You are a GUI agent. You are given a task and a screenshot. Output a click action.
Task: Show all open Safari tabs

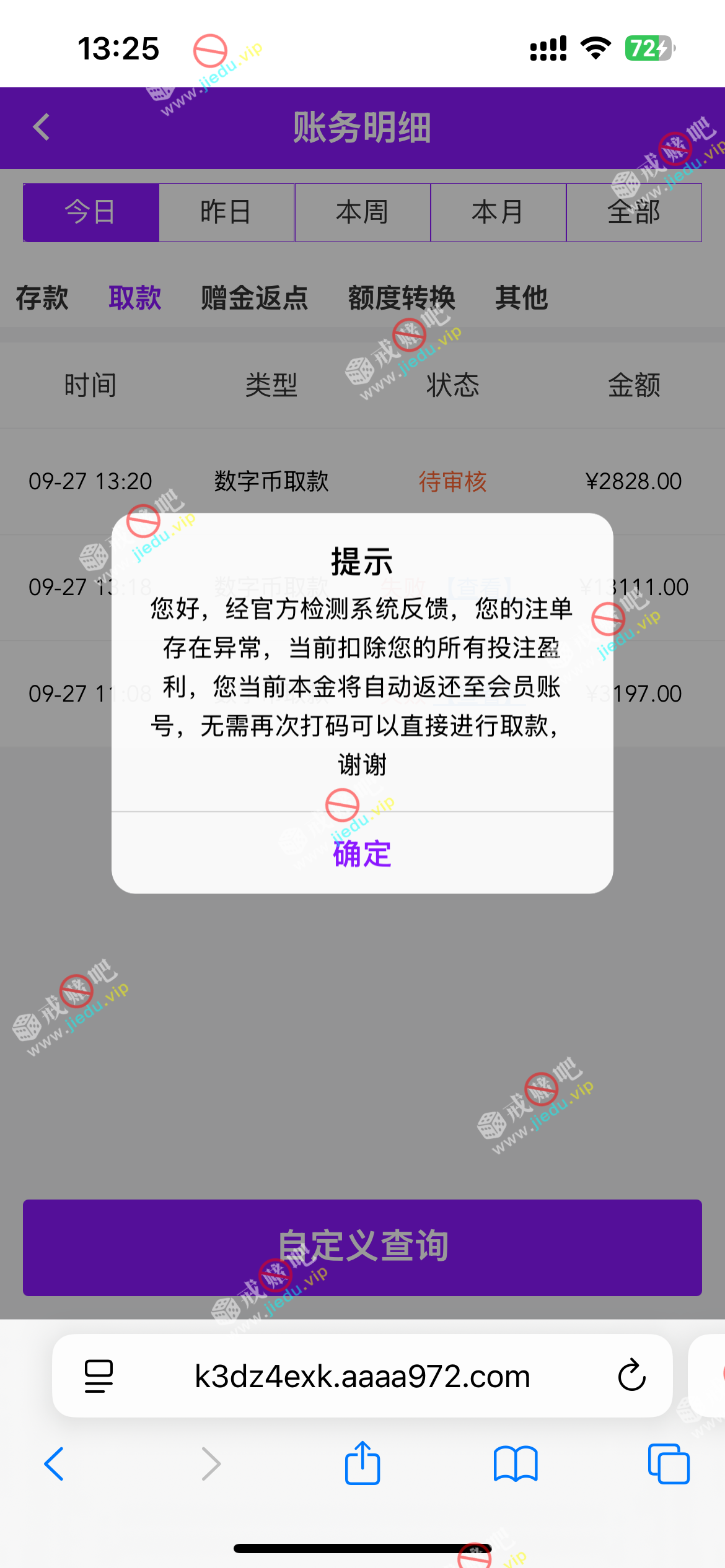point(668,1464)
